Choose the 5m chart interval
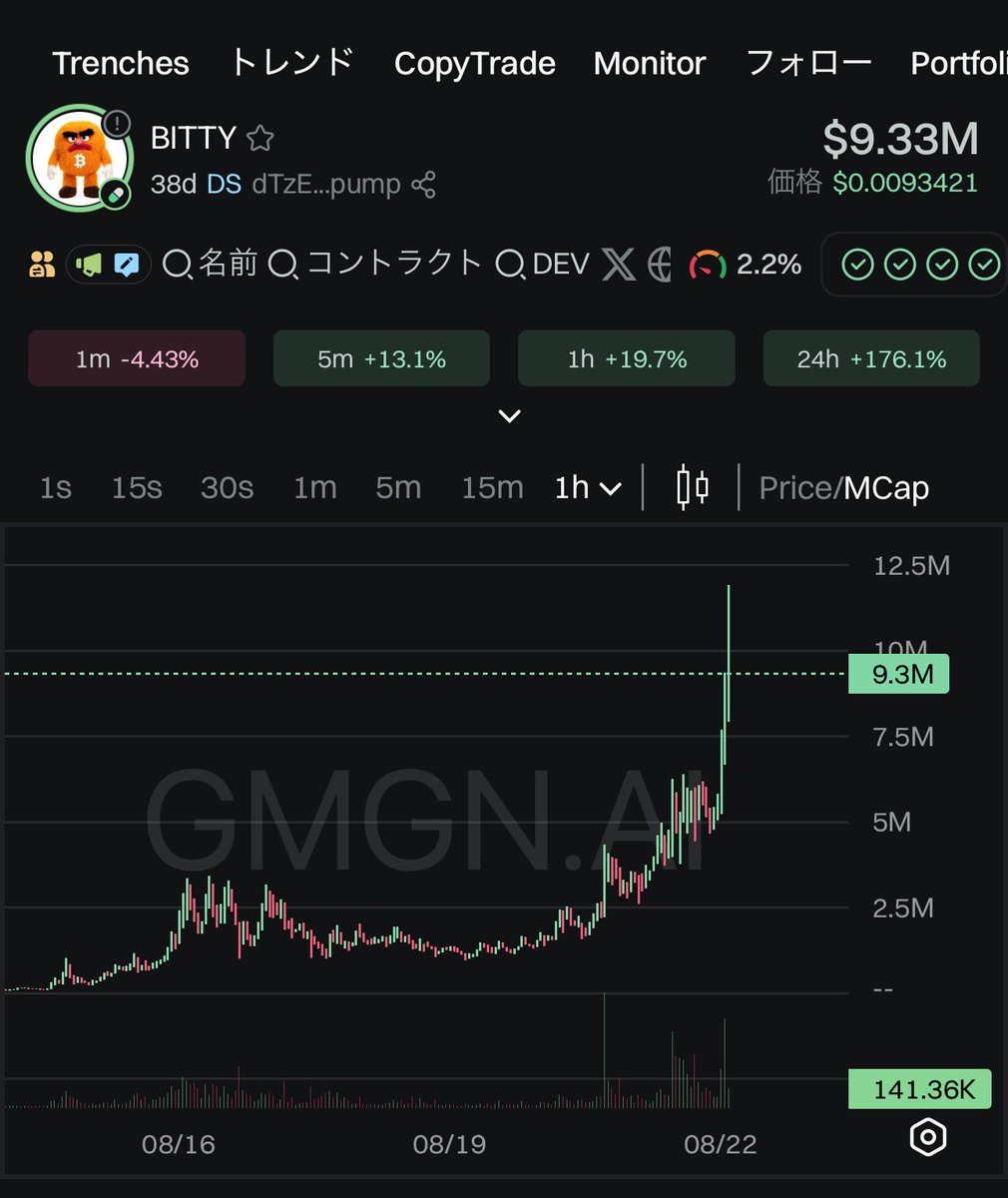The height and width of the screenshot is (1198, 1008). (398, 487)
